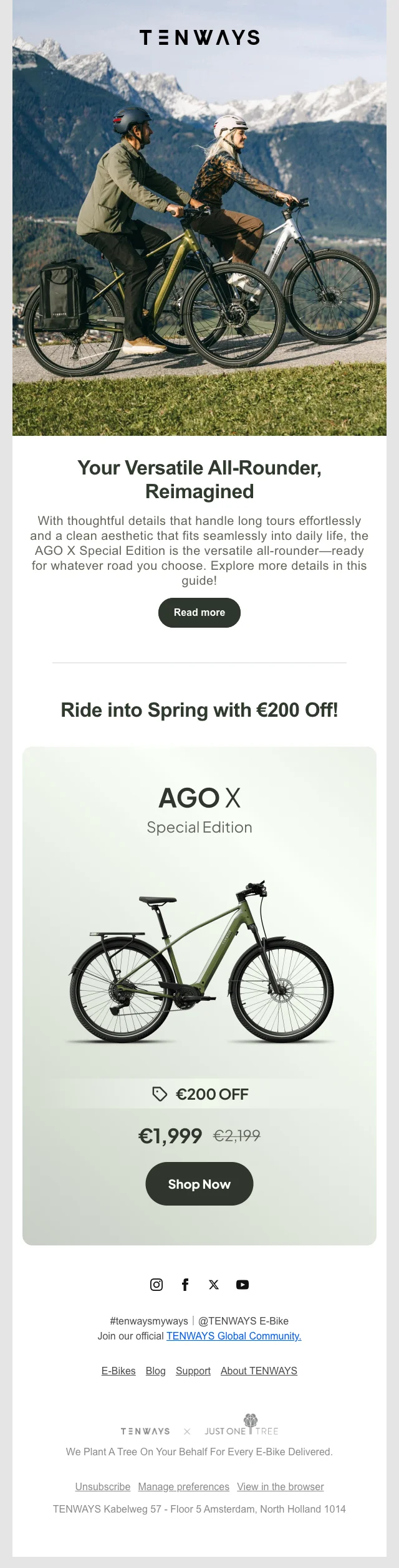Open the Instagram icon
Image resolution: width=399 pixels, height=1568 pixels.
[156, 1284]
